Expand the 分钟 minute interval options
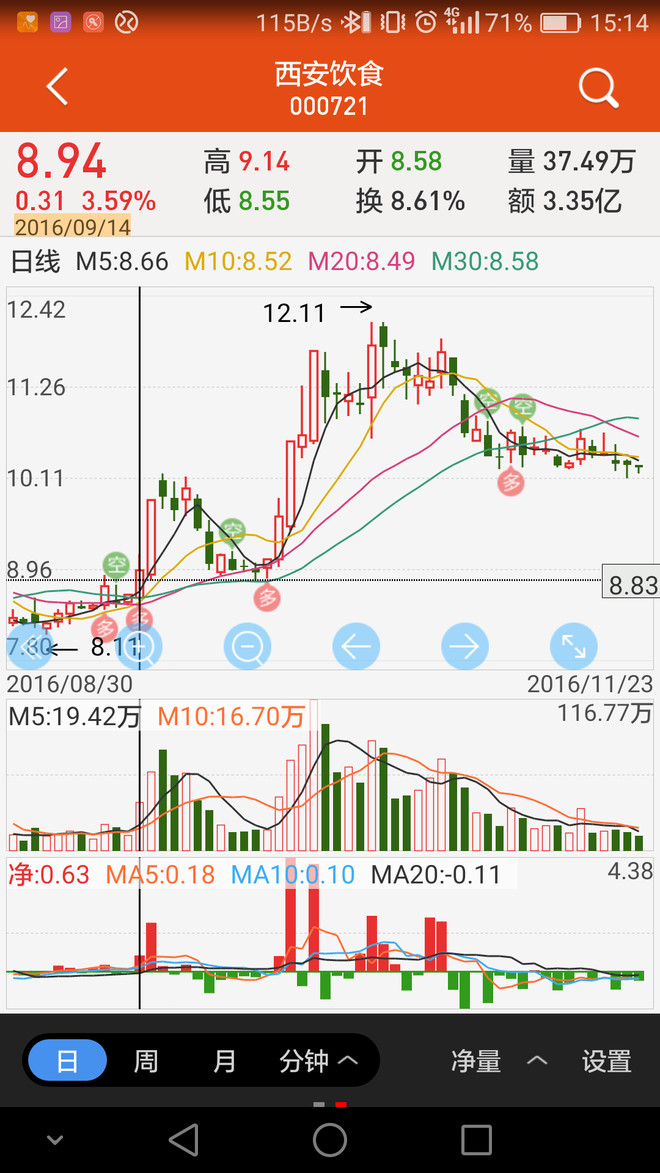Viewport: 660px width, 1173px height. [x=318, y=1061]
